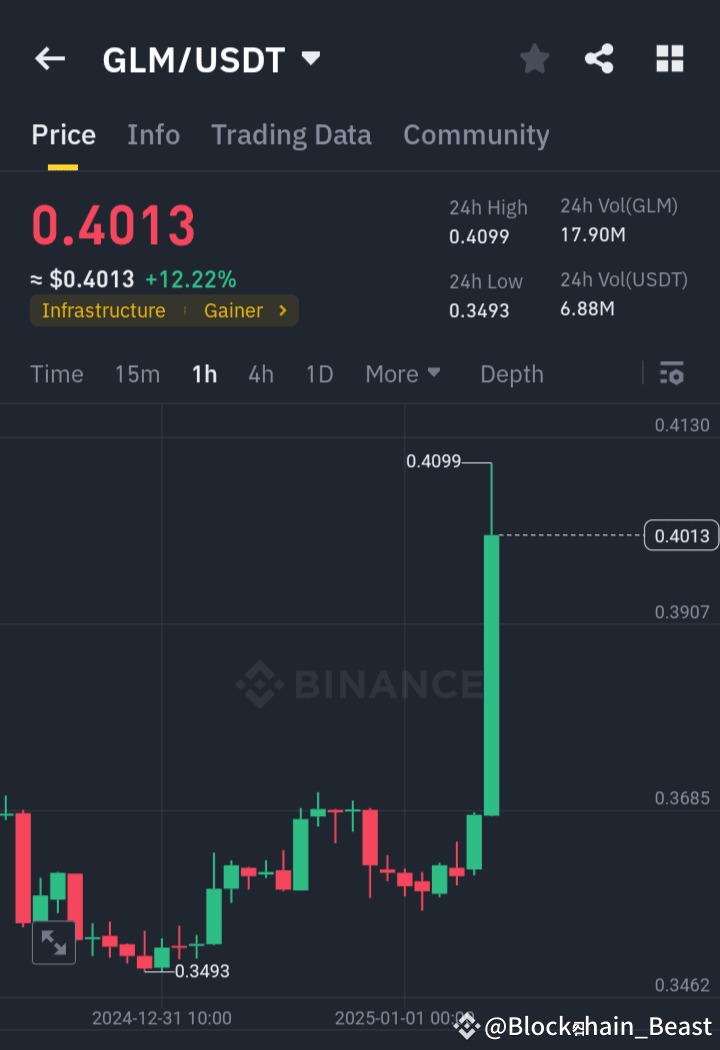The height and width of the screenshot is (1050, 720).
Task: Star GLM/USDT as a favorite
Action: click(x=534, y=58)
